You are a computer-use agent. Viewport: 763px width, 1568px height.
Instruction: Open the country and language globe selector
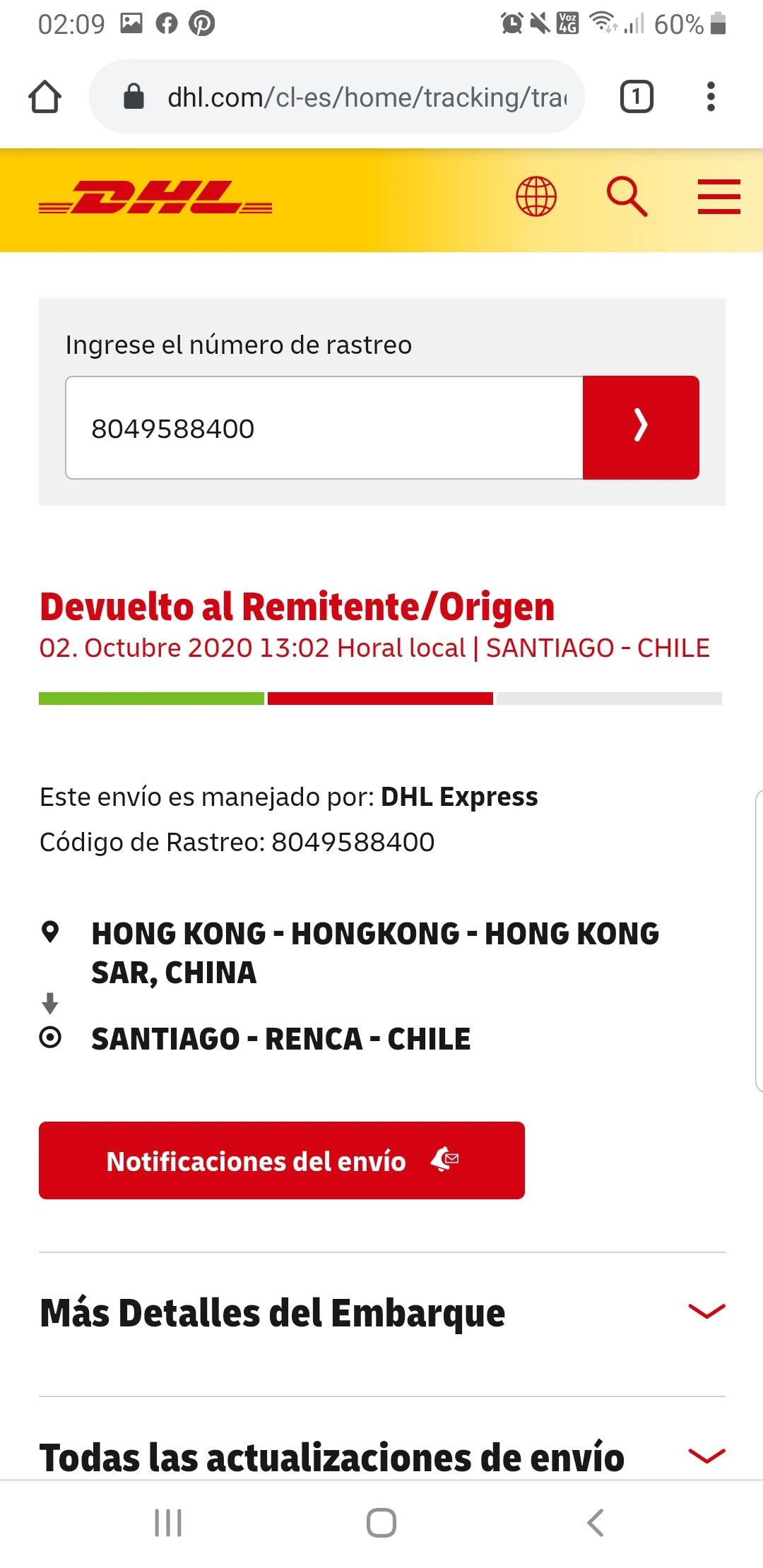coord(536,196)
